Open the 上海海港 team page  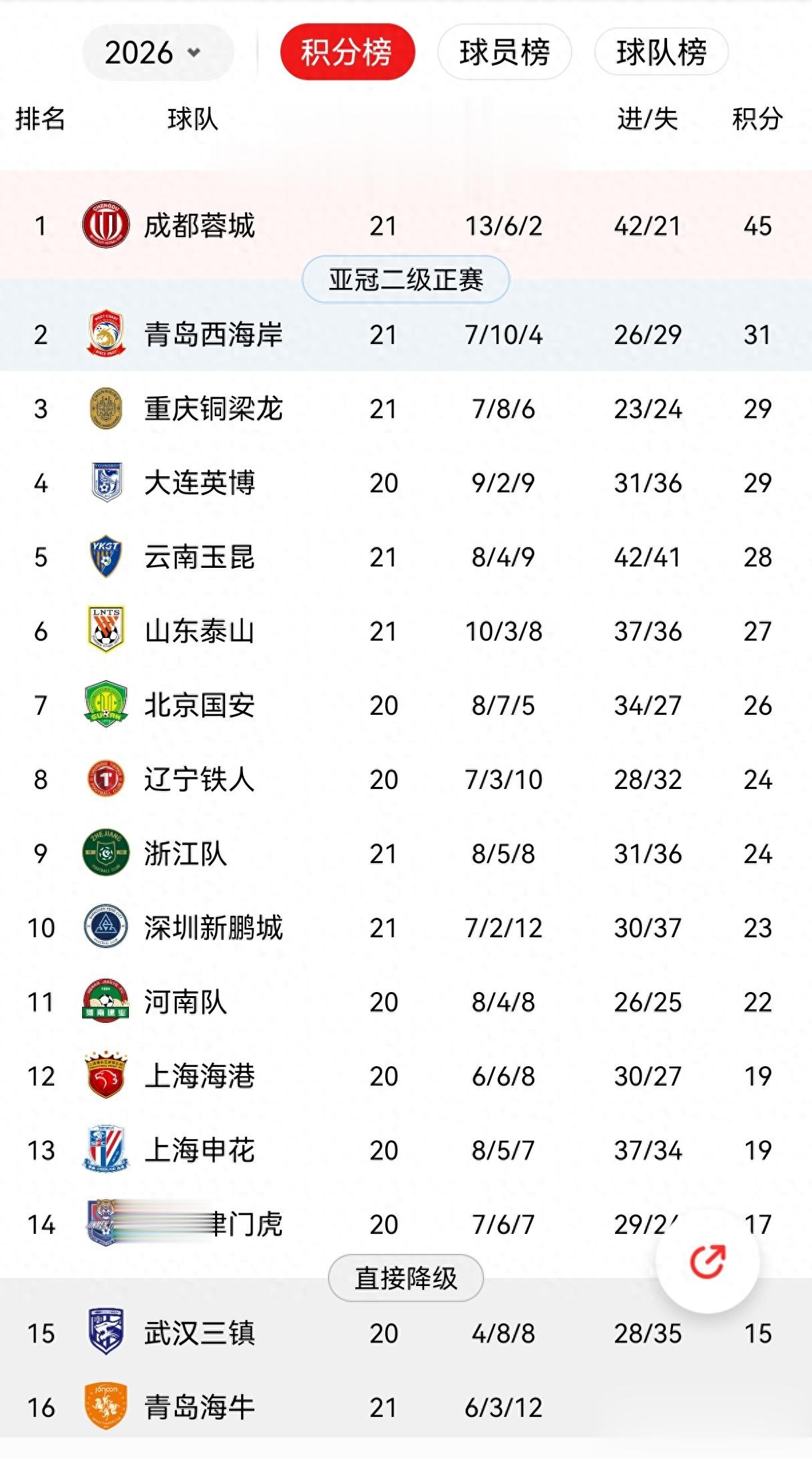pos(406,1076)
